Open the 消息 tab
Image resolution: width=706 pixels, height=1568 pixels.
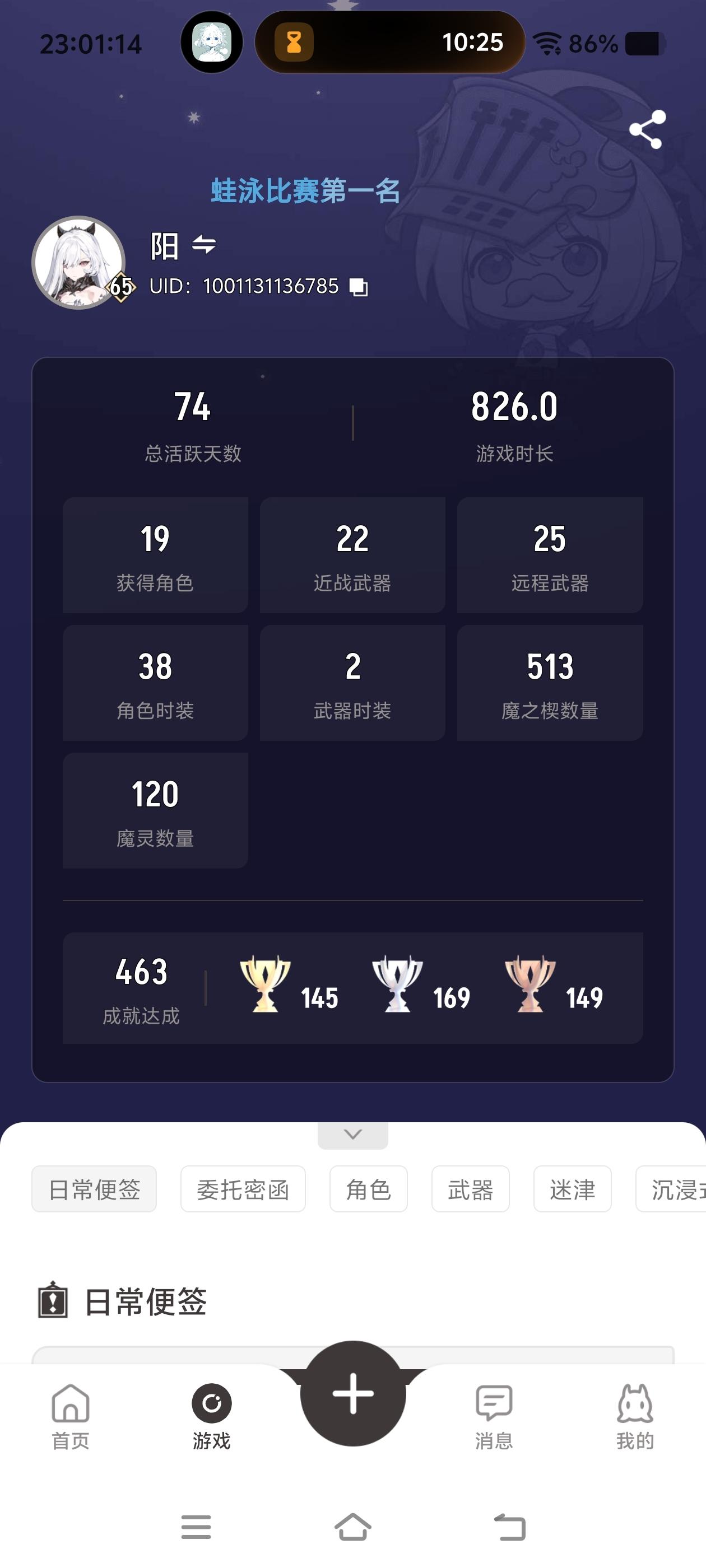(x=494, y=1416)
